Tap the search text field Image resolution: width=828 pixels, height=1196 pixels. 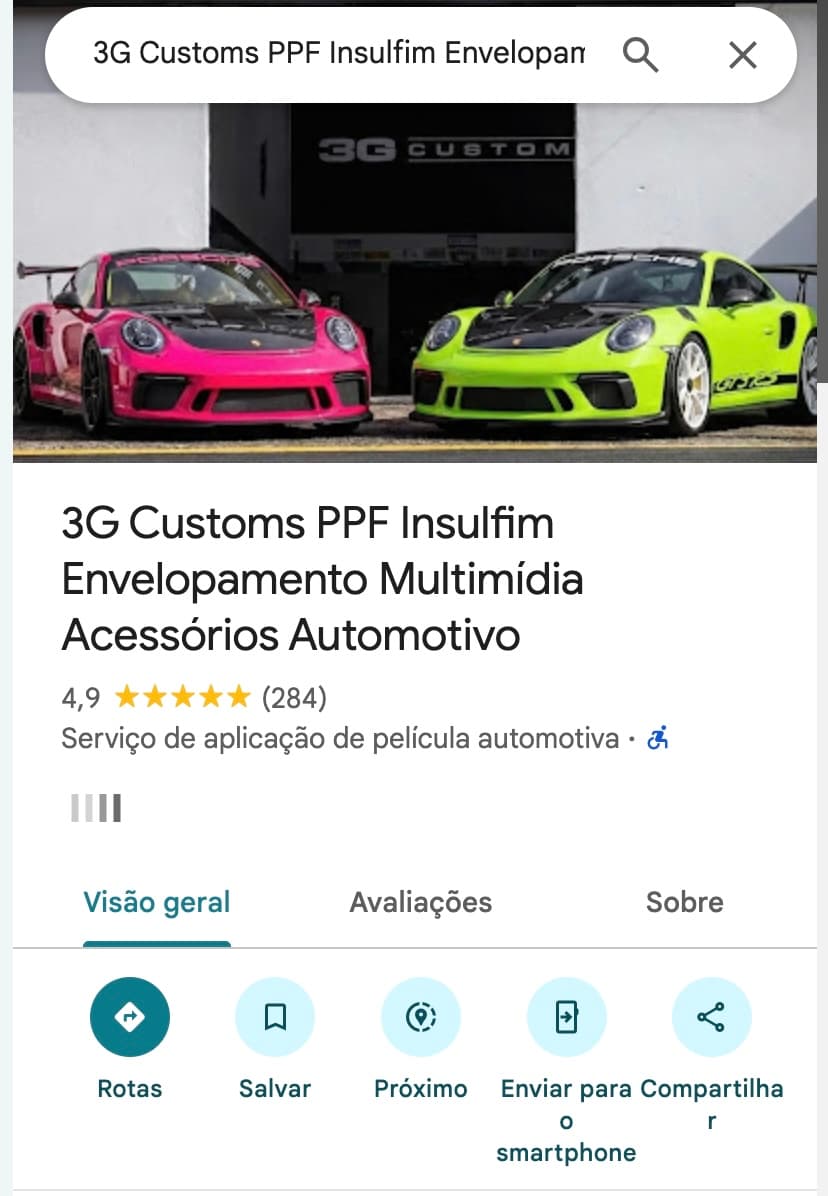tap(338, 54)
